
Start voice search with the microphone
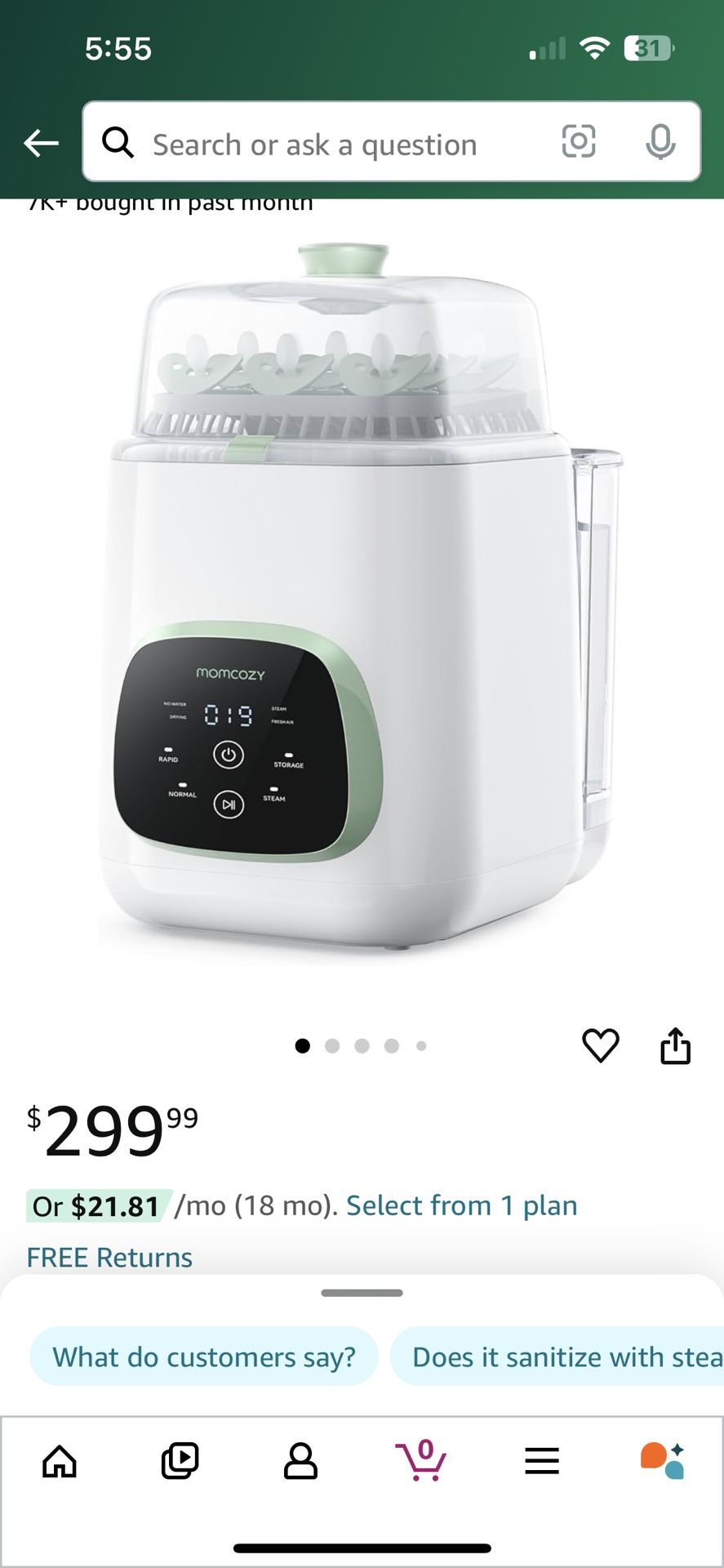pyautogui.click(x=660, y=143)
